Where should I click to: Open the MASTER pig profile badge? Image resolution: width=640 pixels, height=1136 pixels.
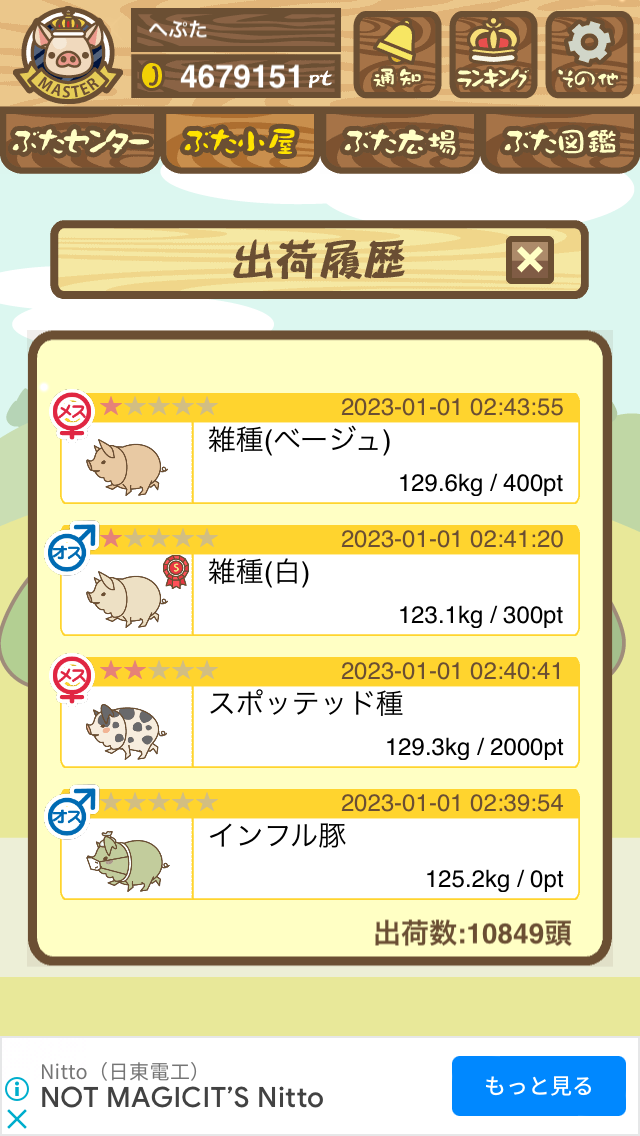coord(68,56)
